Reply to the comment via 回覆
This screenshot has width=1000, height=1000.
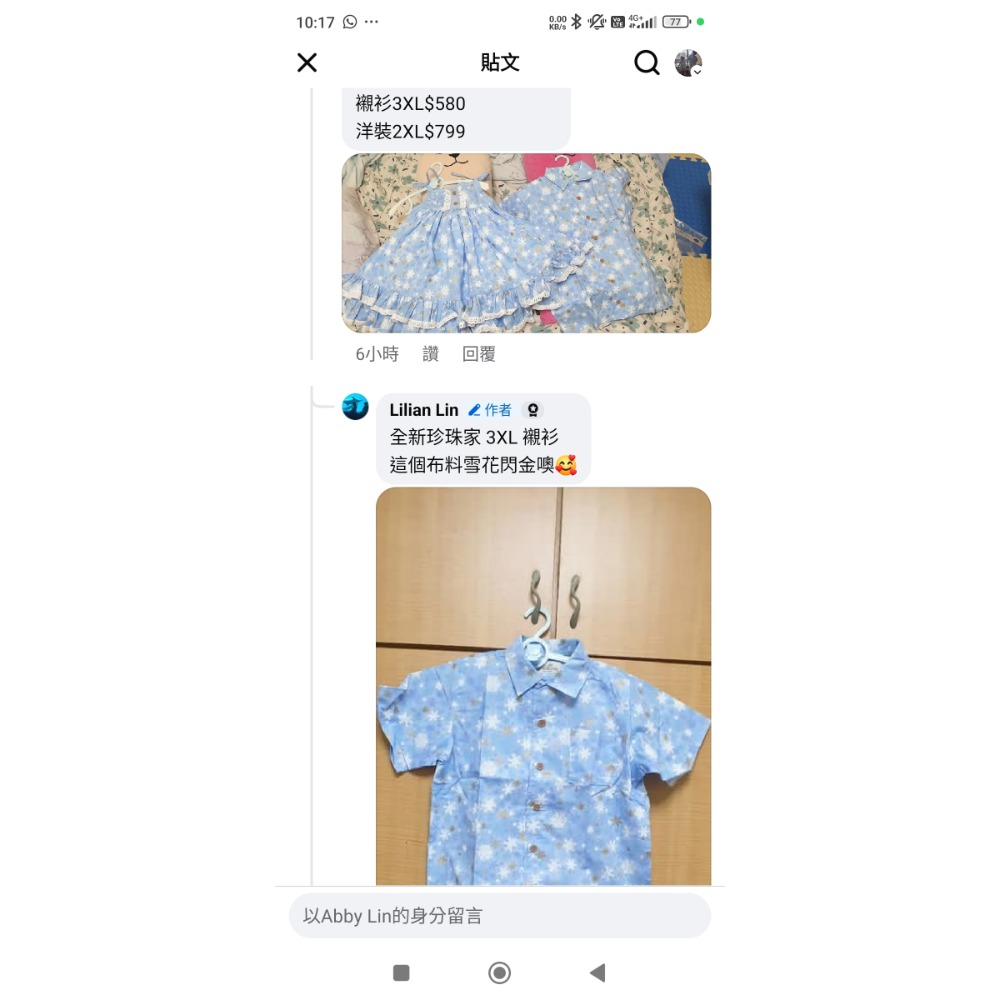coord(479,354)
